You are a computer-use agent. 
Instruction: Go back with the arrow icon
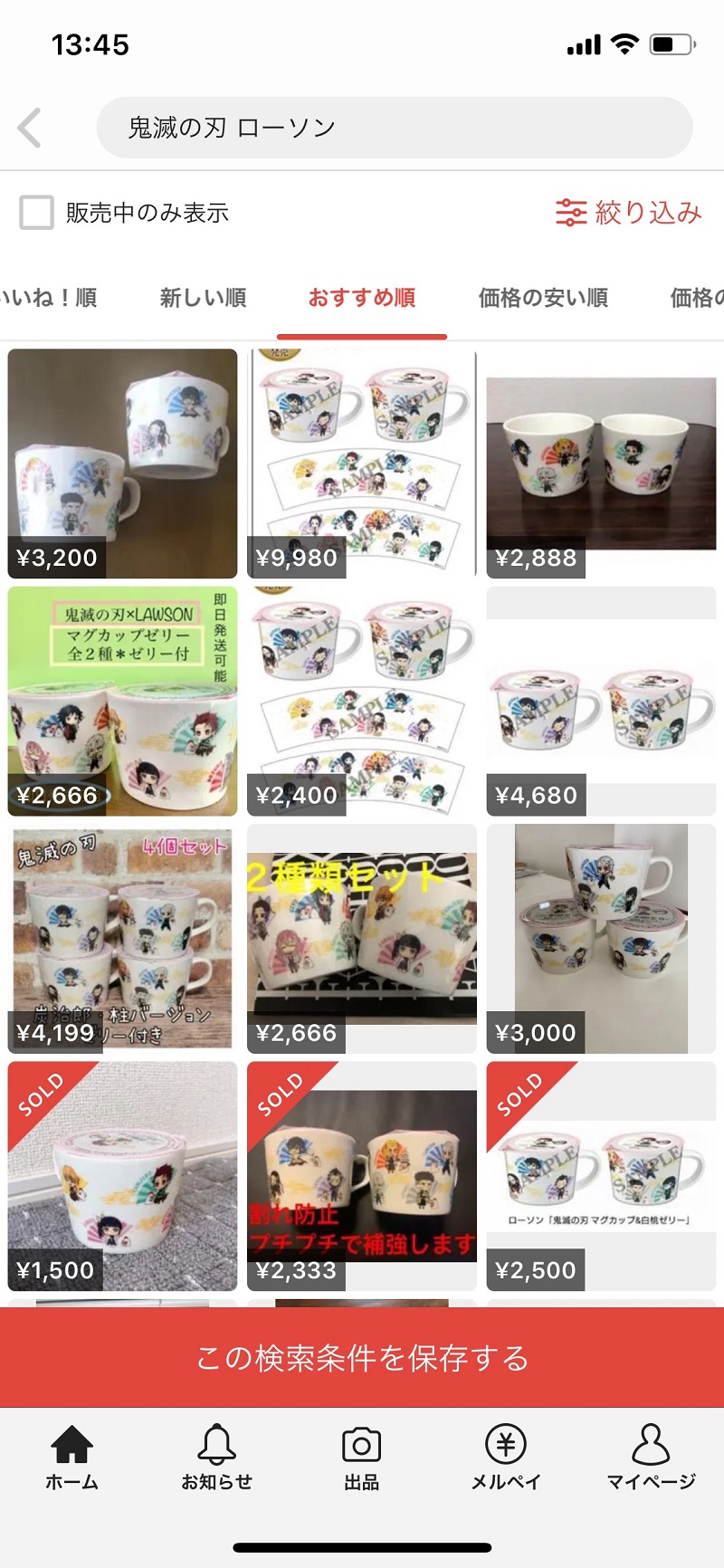(30, 128)
